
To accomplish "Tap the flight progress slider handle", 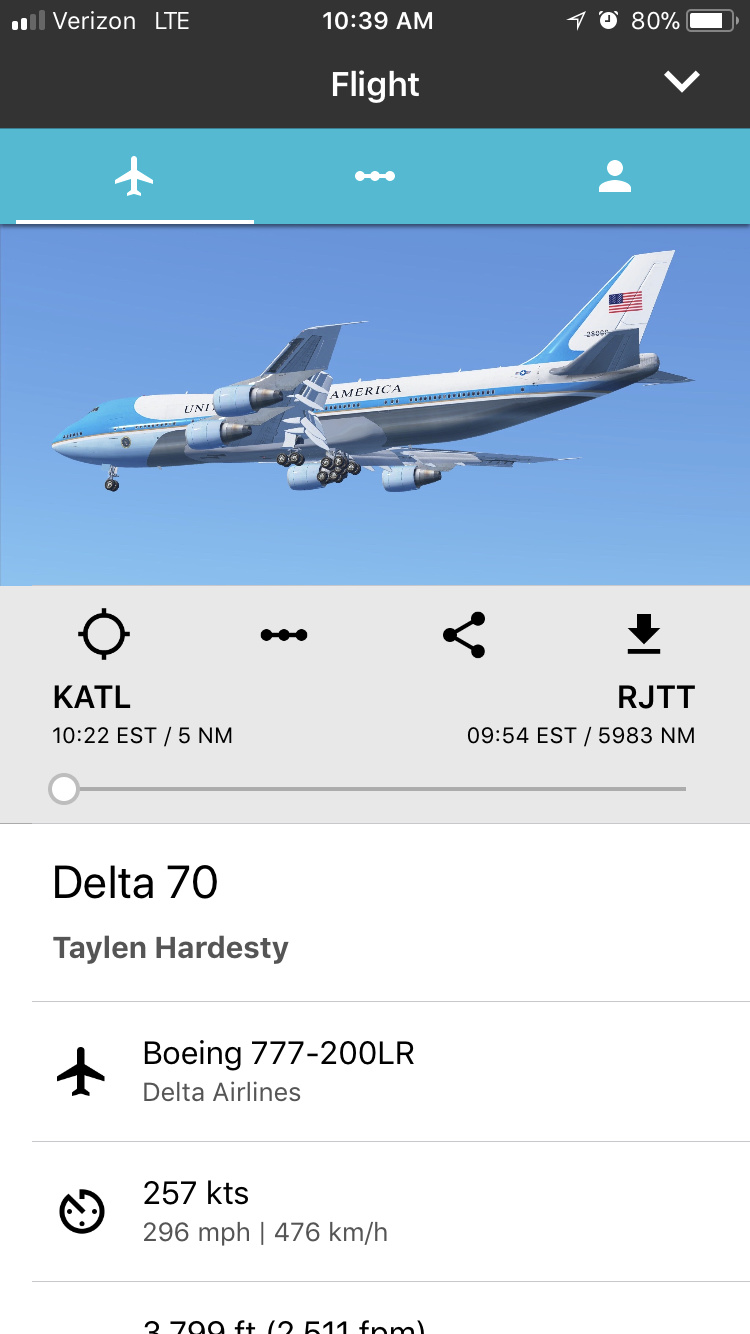I will 64,789.
